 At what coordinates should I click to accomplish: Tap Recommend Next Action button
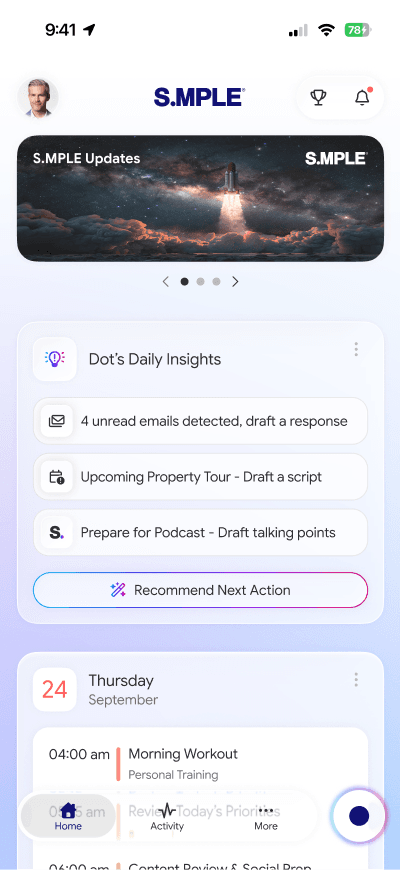pyautogui.click(x=200, y=590)
